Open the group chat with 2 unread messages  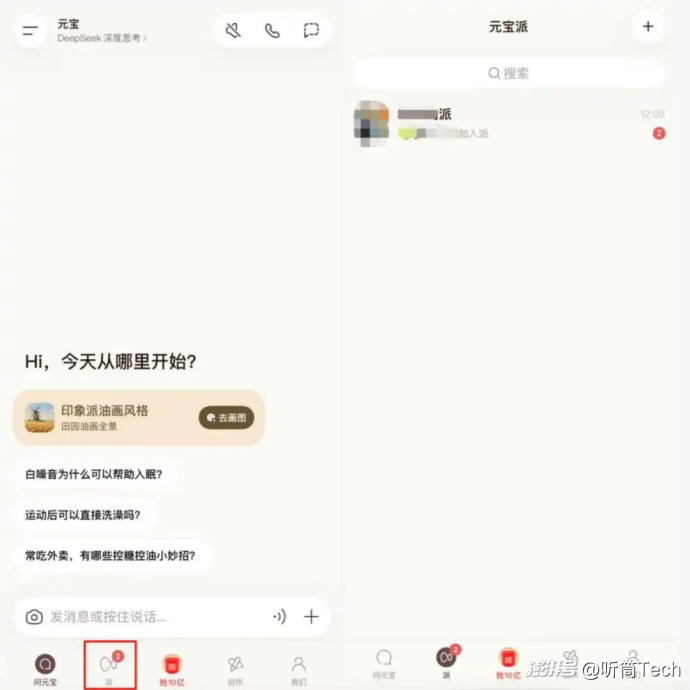508,122
